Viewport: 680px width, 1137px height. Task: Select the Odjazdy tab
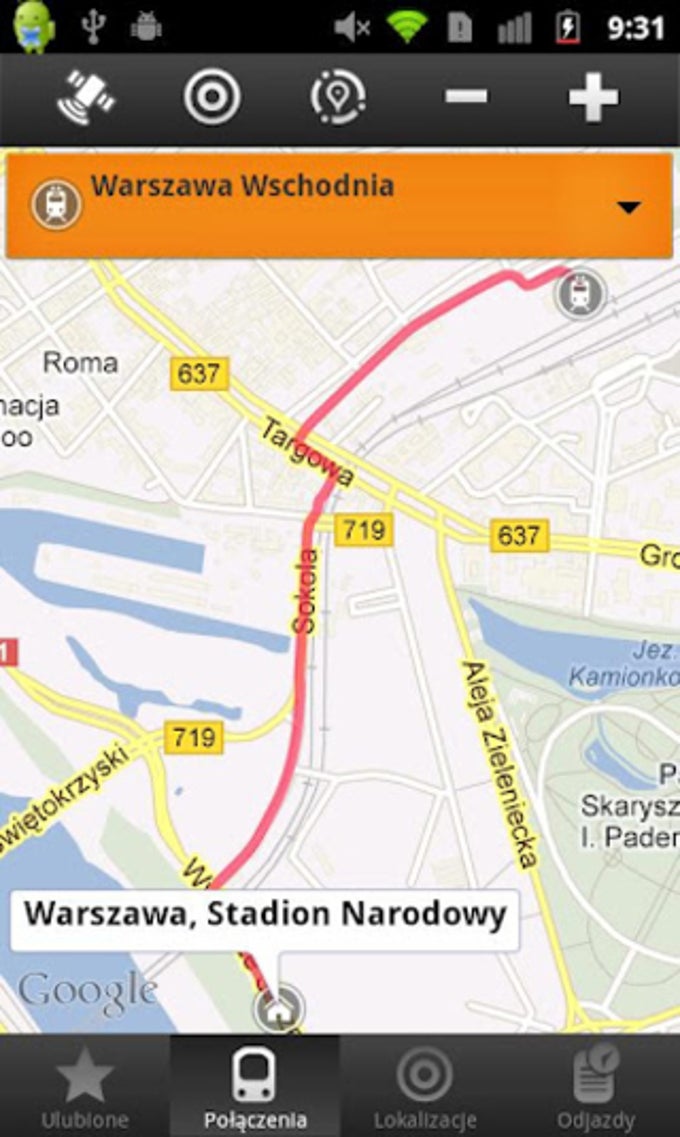click(x=595, y=1087)
